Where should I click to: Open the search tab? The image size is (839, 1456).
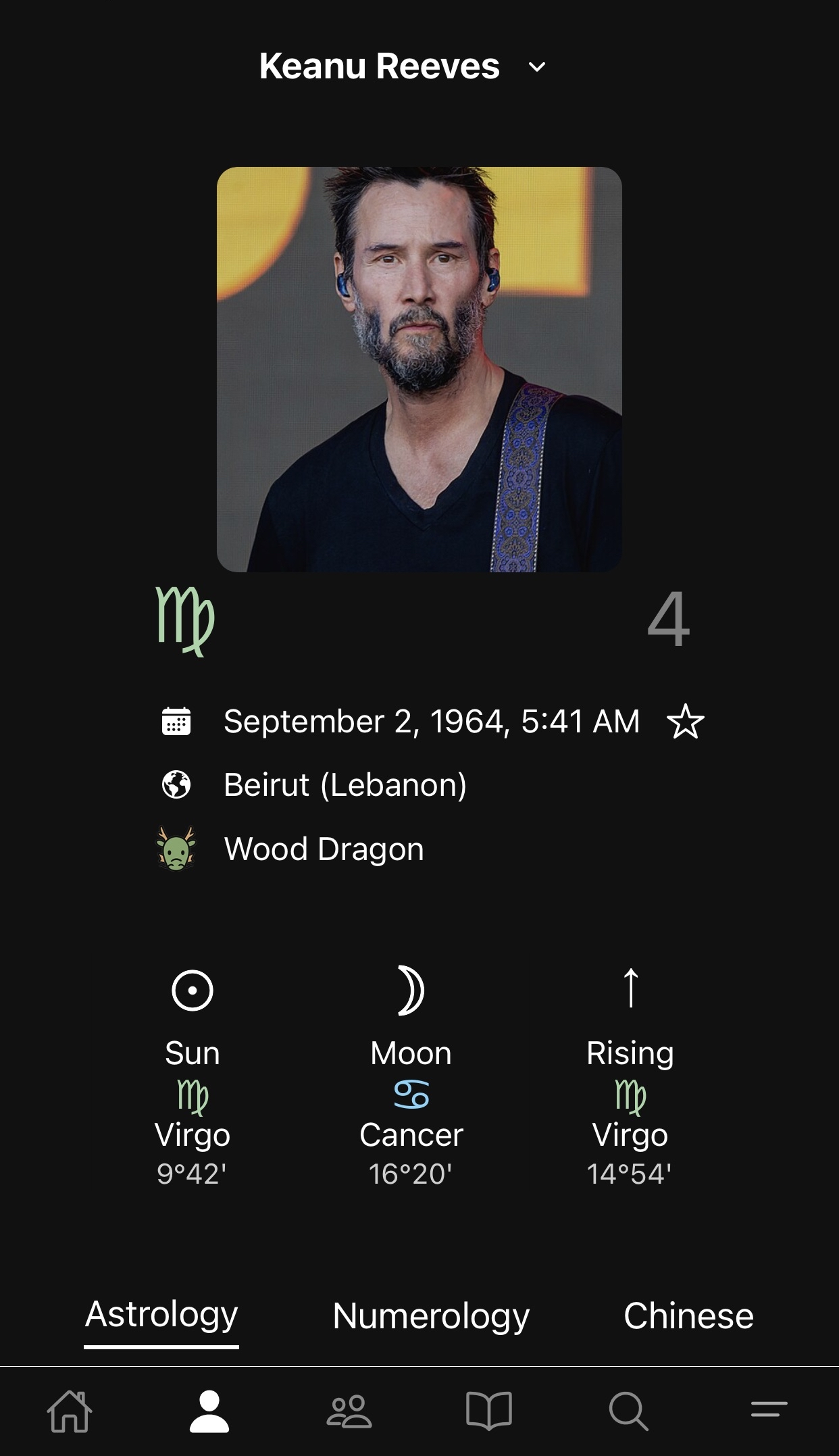pyautogui.click(x=628, y=1411)
